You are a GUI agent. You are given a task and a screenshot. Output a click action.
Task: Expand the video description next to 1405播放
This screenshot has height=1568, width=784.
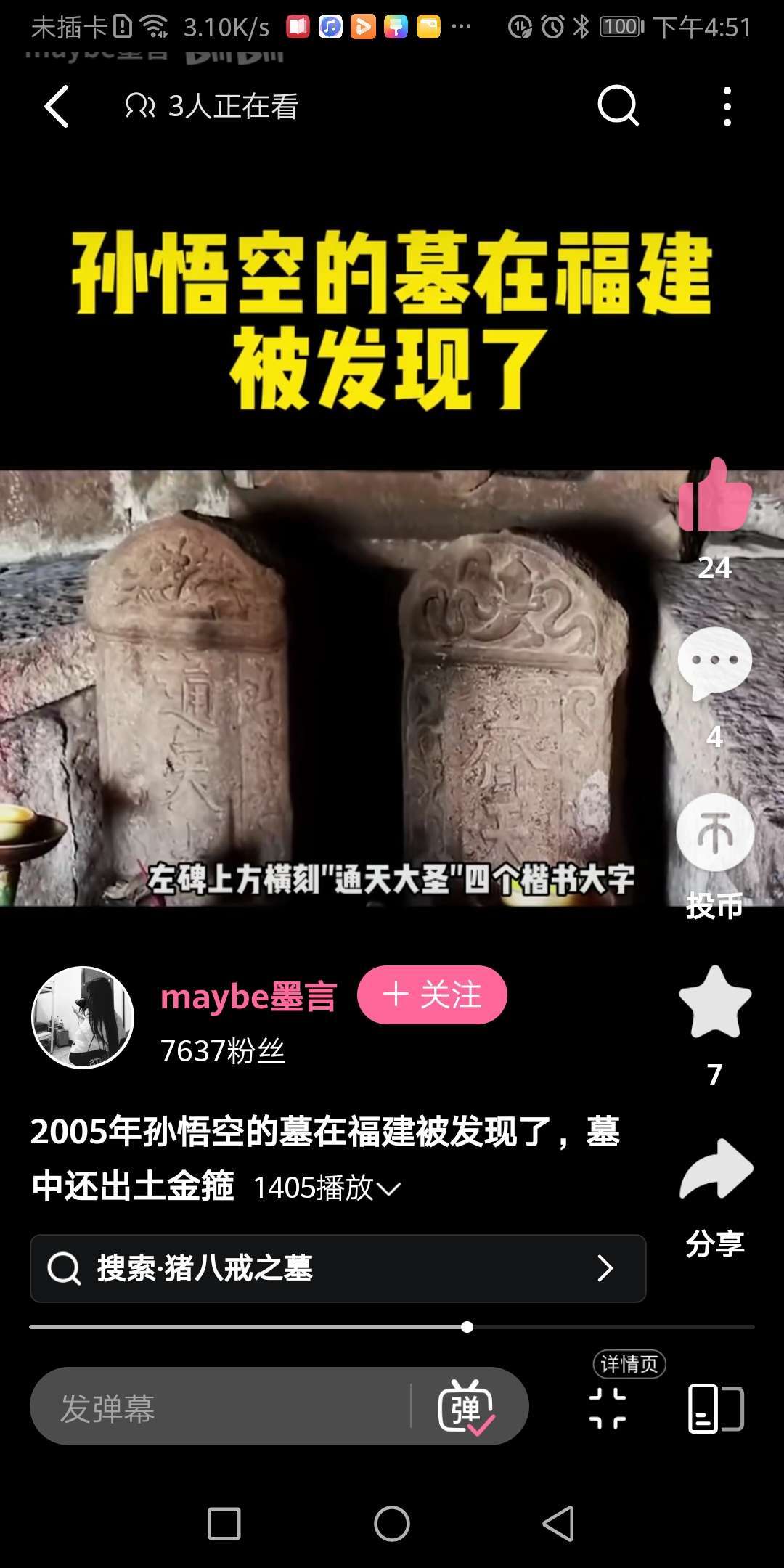(389, 1189)
